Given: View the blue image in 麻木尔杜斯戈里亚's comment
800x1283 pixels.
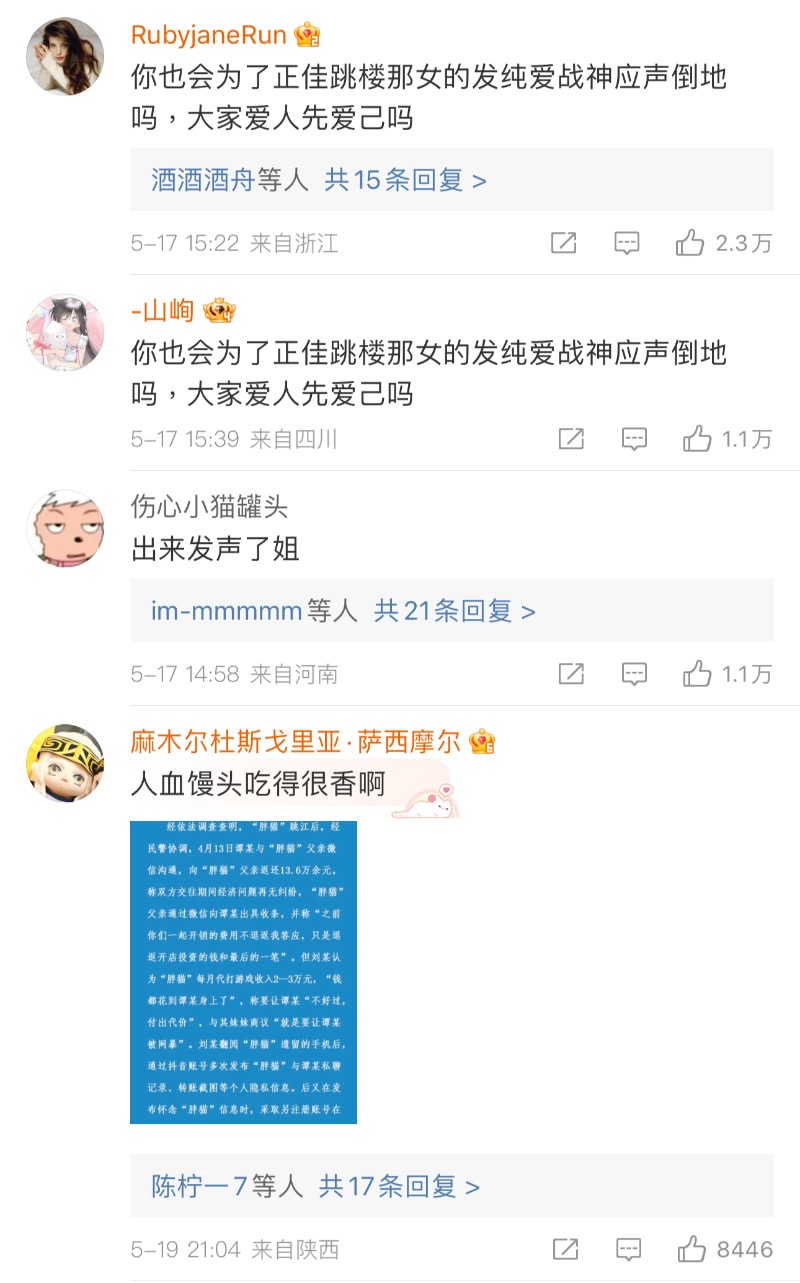Looking at the screenshot, I should tap(243, 972).
